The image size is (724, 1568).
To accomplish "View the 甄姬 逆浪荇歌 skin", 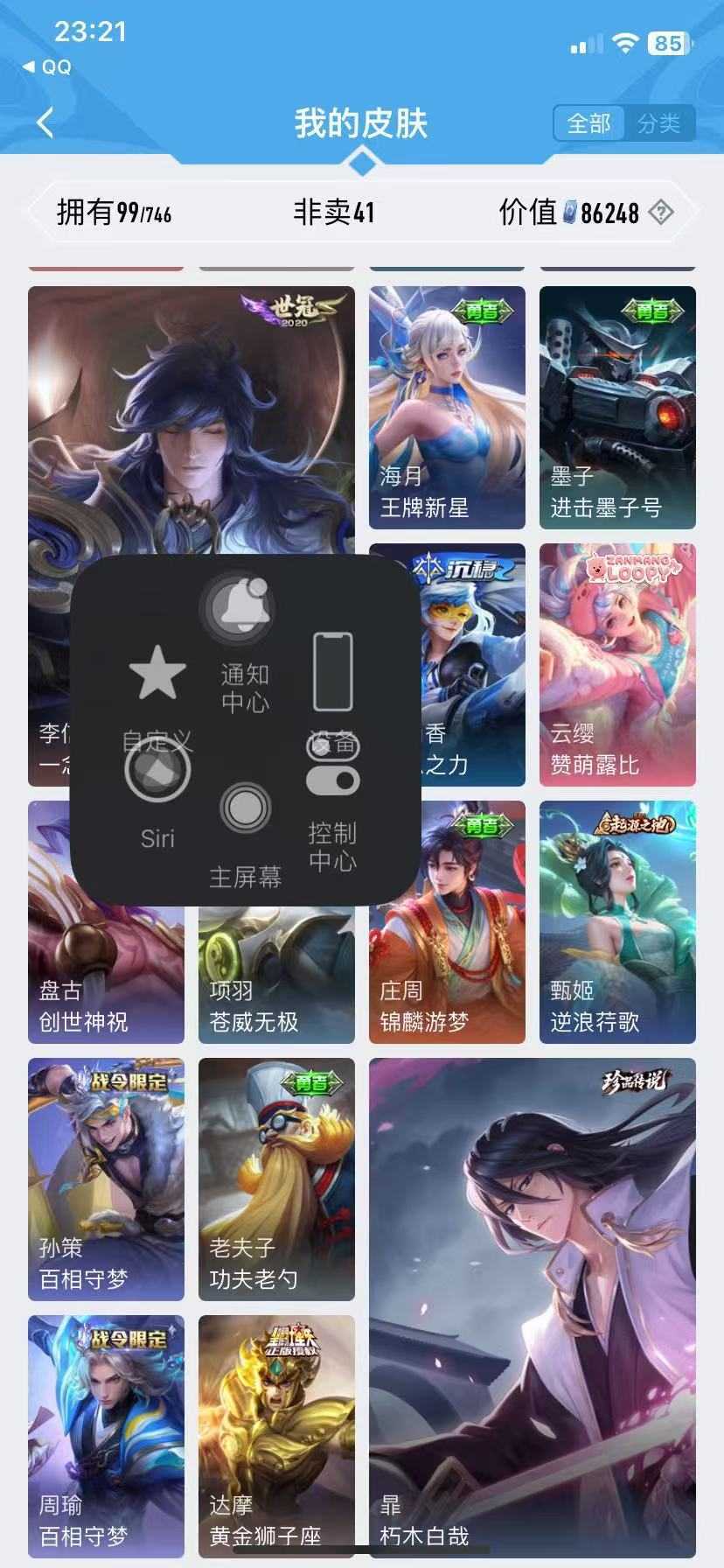I will (617, 922).
